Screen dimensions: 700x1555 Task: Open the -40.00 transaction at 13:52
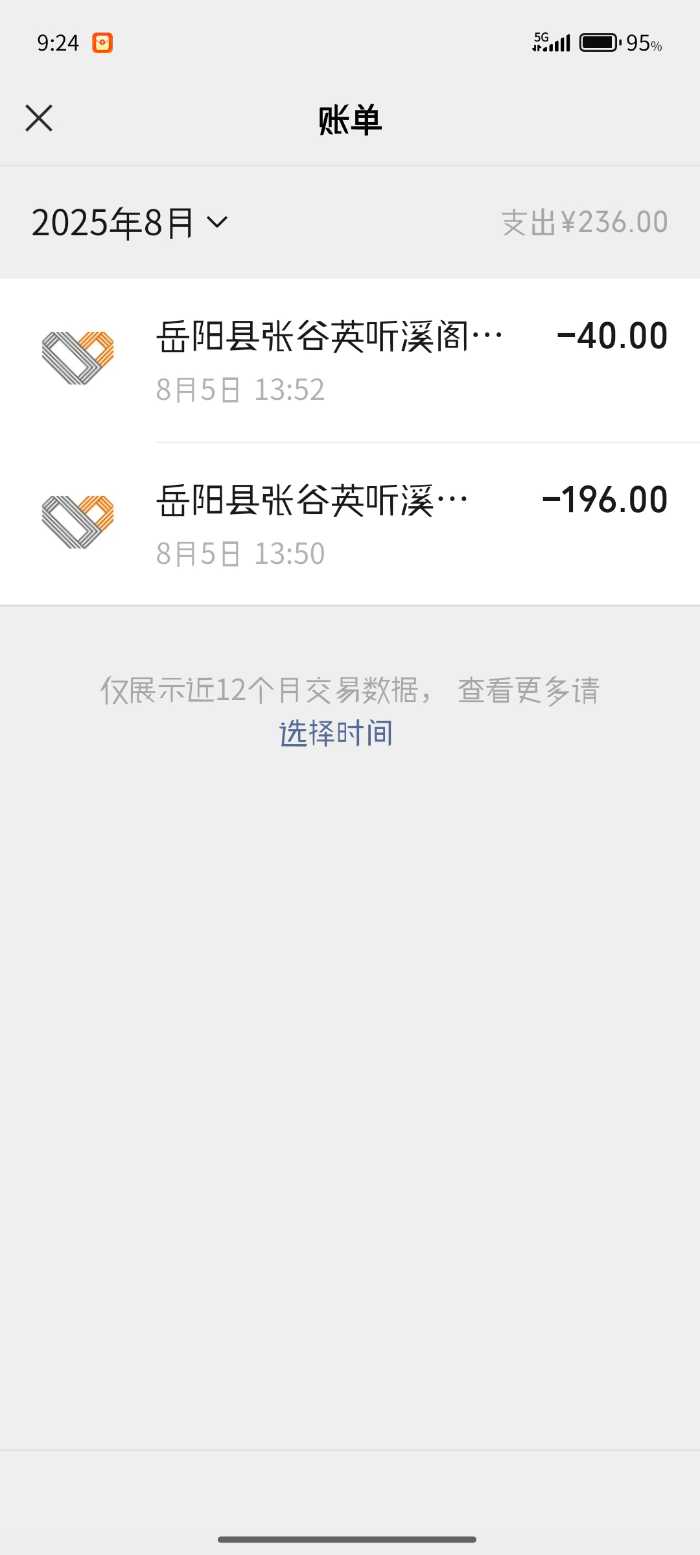coord(350,360)
